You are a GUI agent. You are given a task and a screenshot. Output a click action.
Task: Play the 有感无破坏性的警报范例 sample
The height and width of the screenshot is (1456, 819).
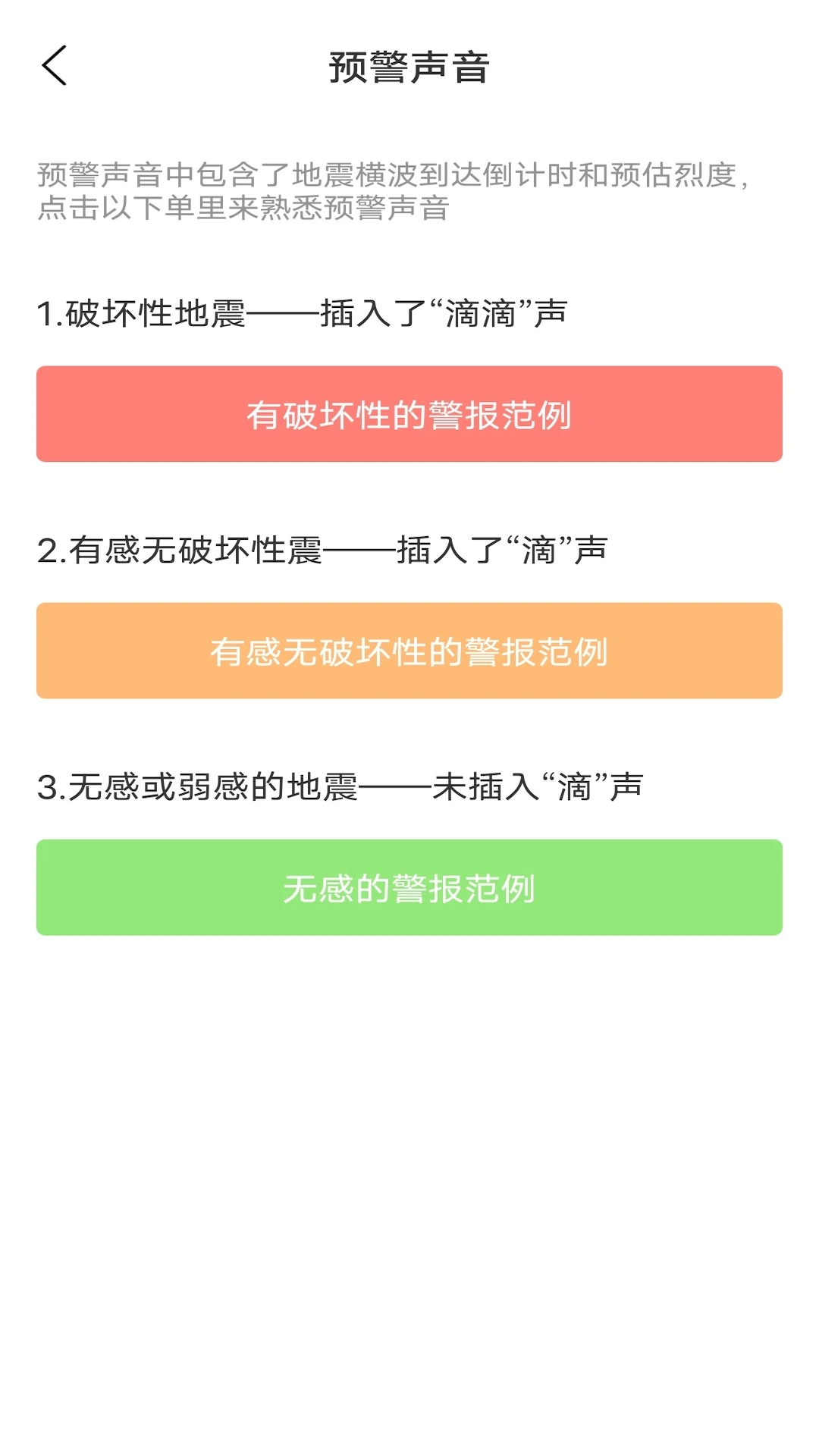point(409,651)
